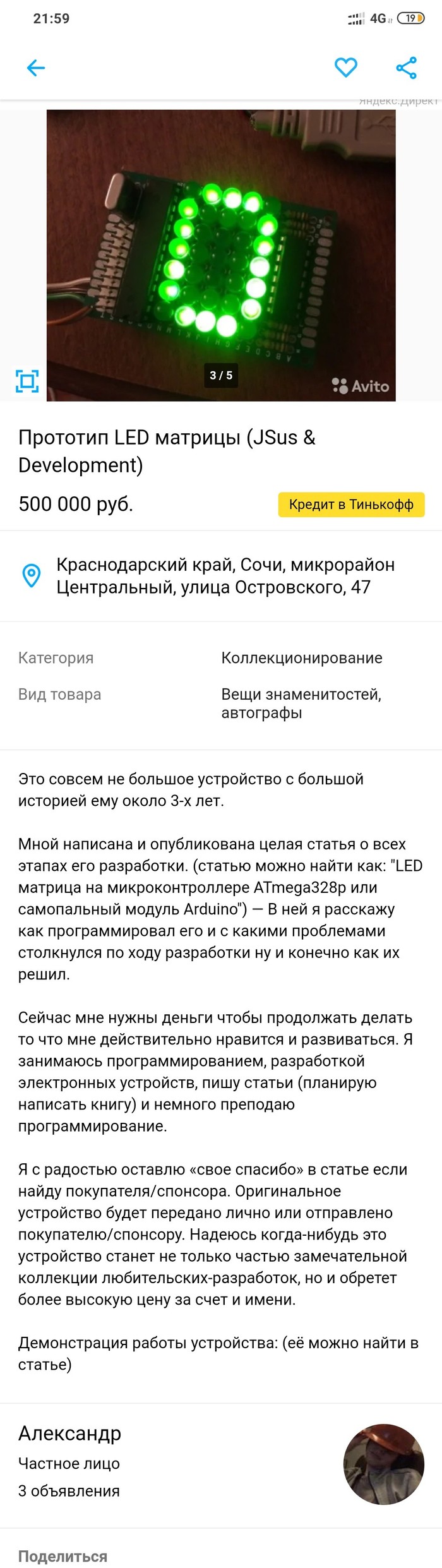Add listing to favorites with heart
Screen dimensions: 442x1568
[345, 68]
